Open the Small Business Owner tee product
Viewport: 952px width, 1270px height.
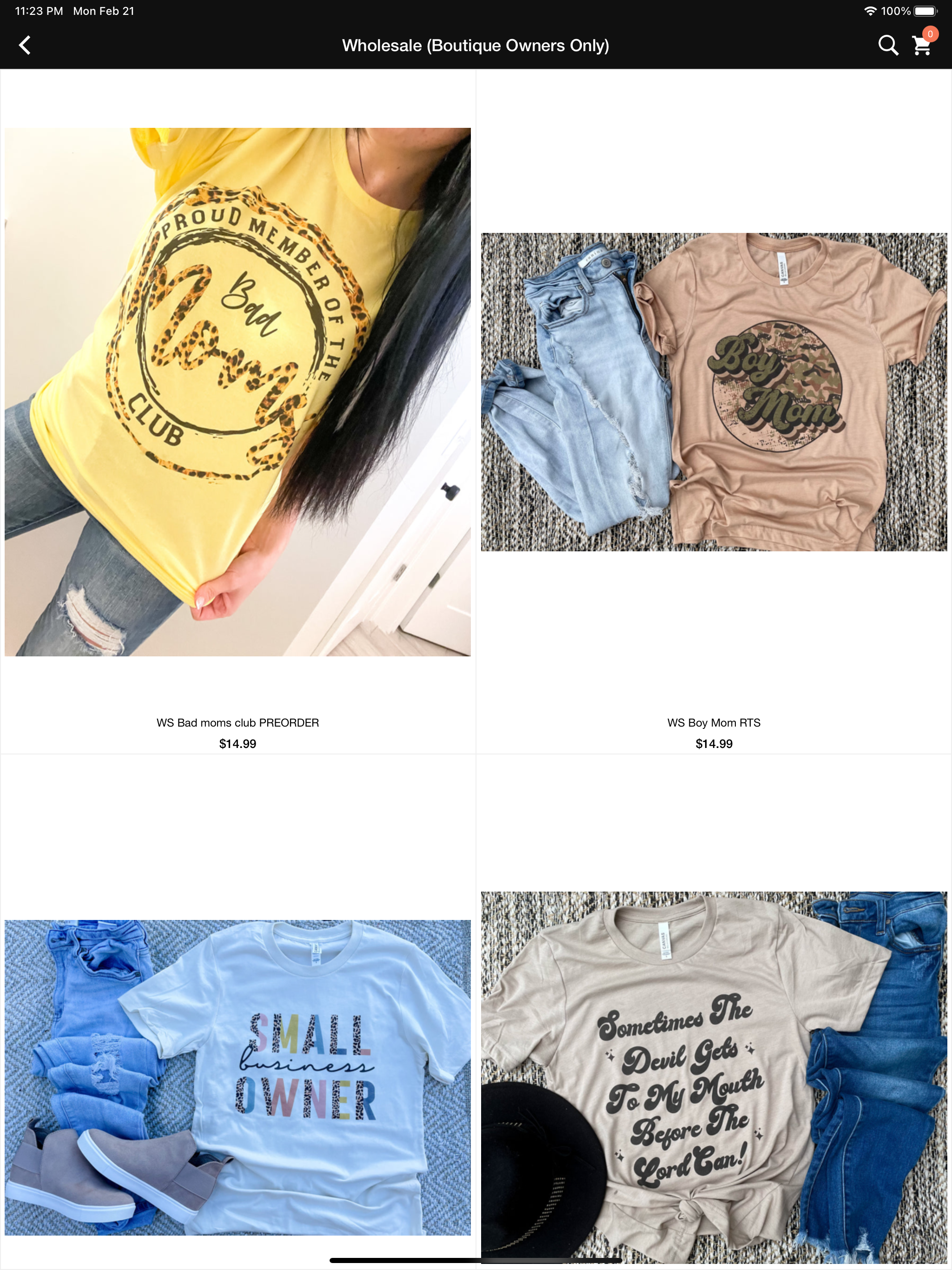pos(238,1077)
